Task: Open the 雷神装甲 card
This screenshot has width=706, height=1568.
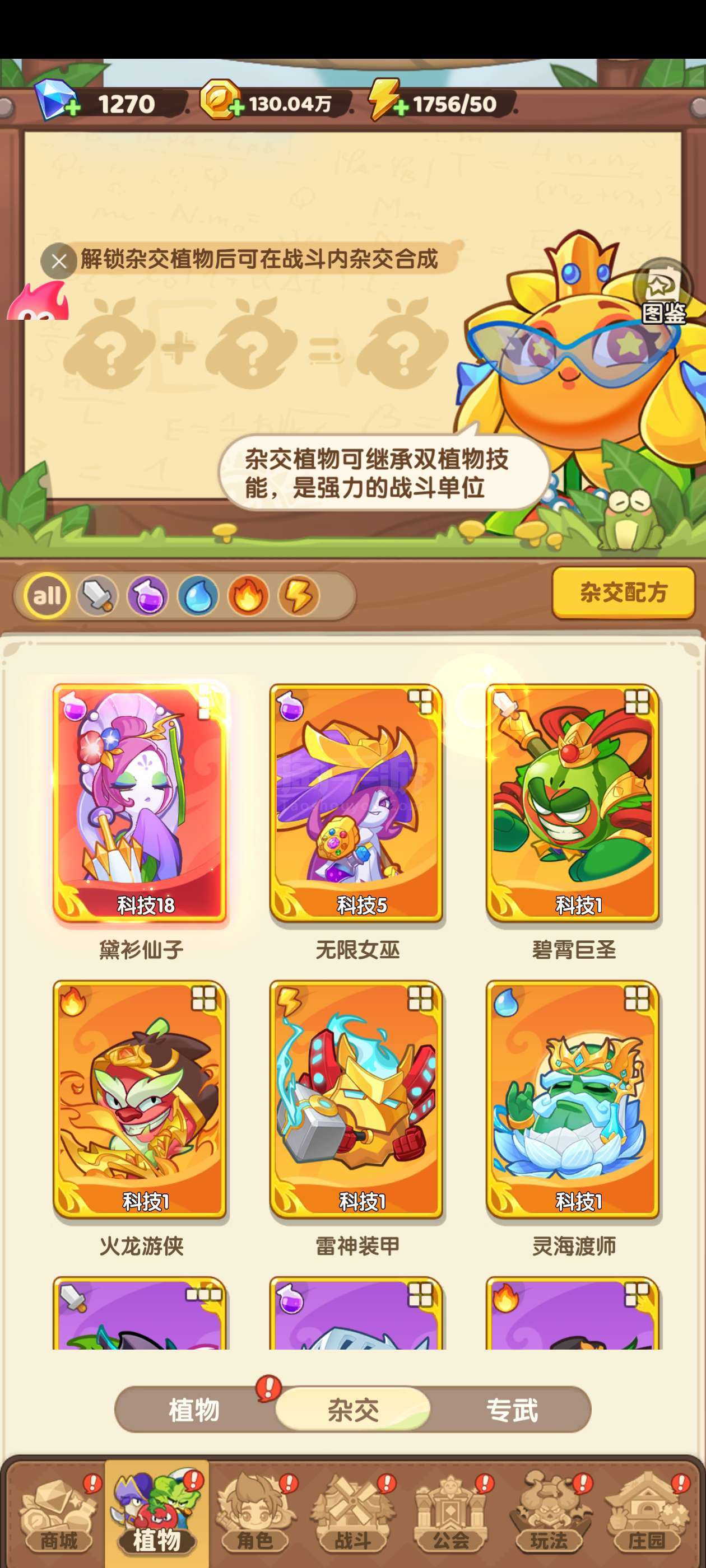Action: [356, 1099]
